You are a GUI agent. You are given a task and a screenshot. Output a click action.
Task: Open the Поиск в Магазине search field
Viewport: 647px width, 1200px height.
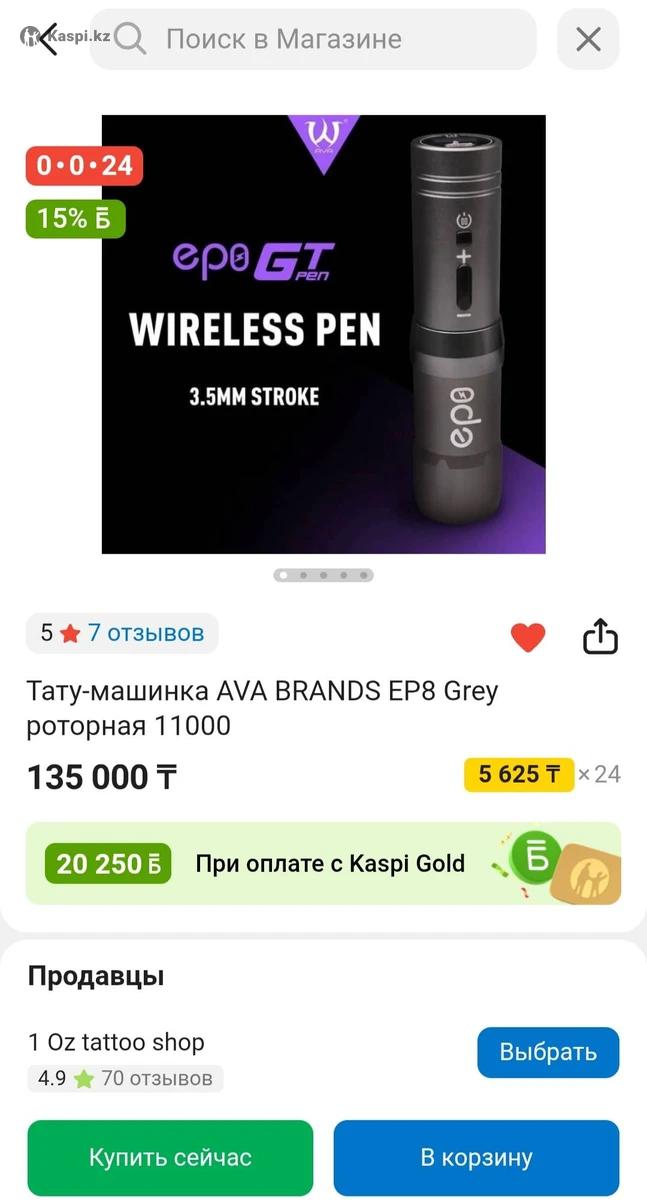pos(313,39)
